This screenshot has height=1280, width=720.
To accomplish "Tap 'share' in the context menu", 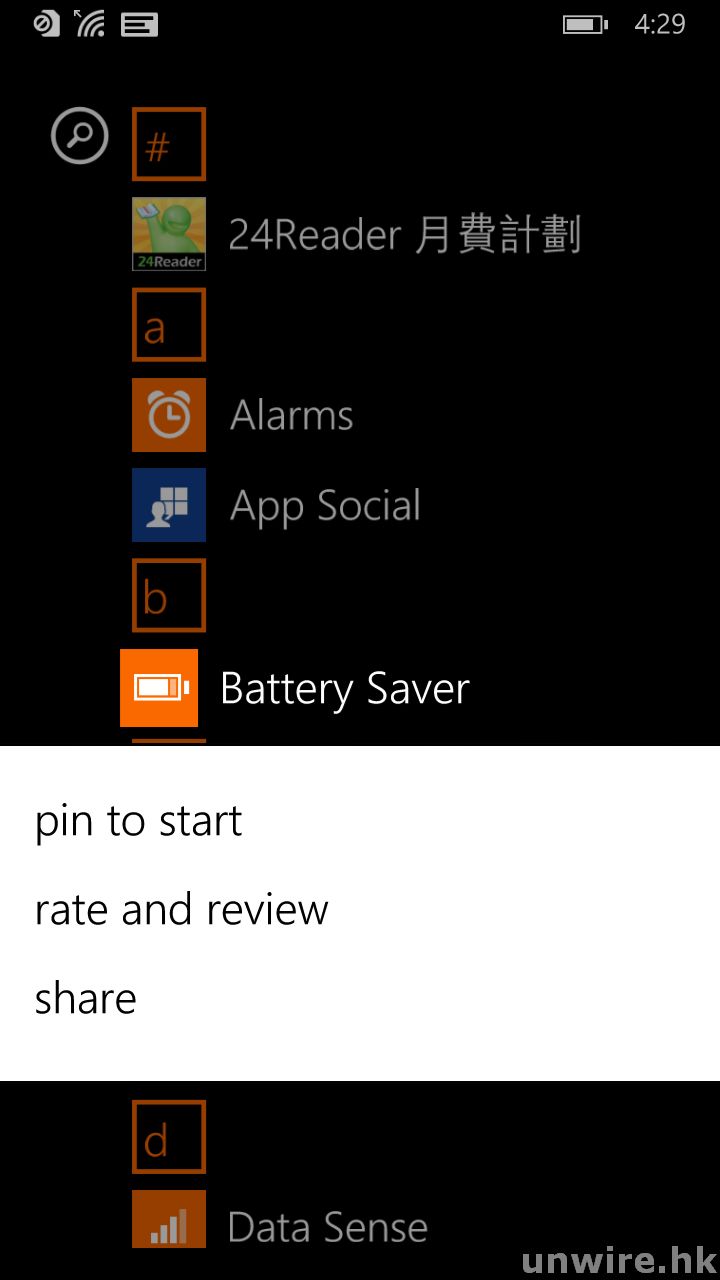I will 86,999.
